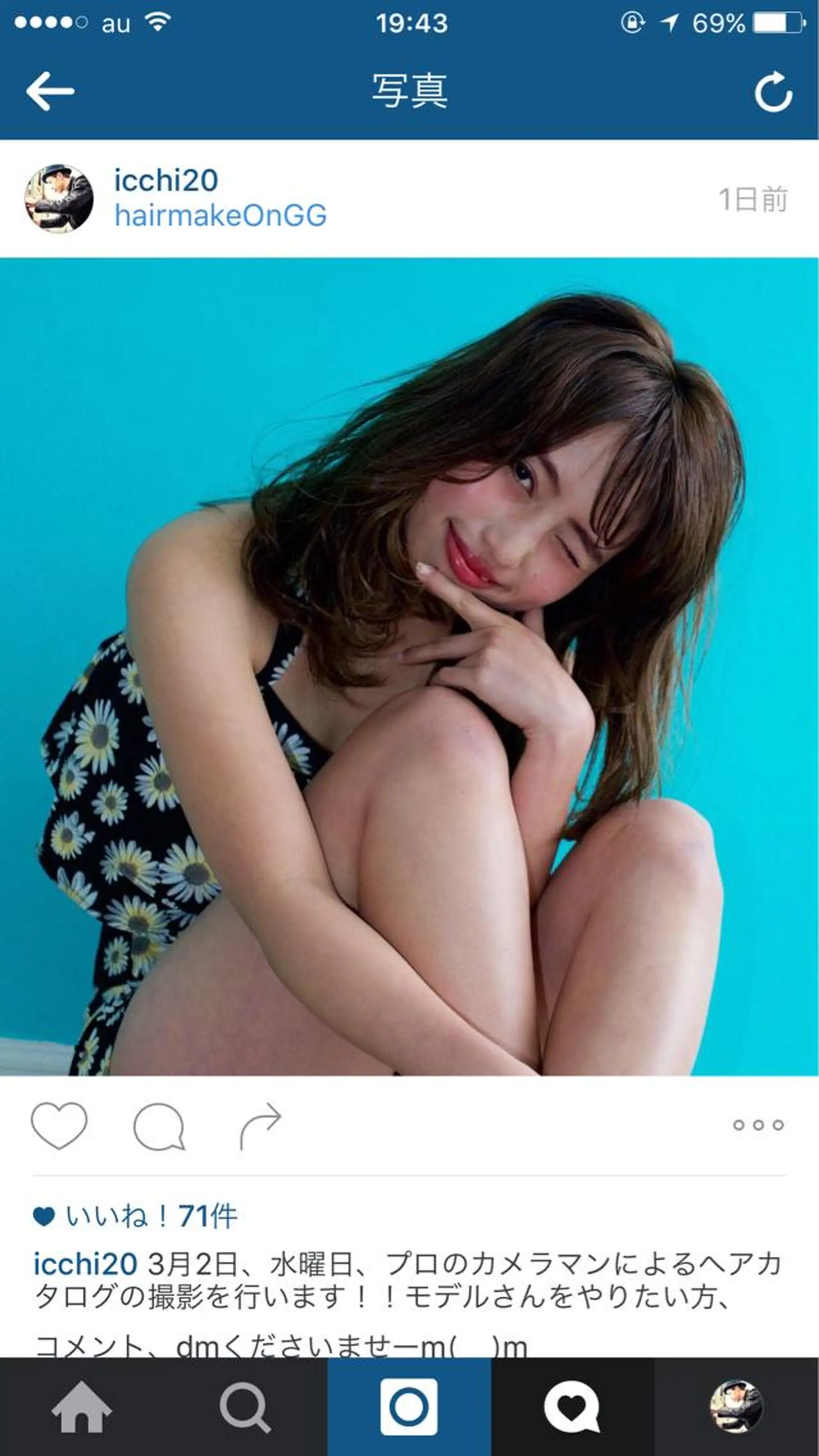Open the comment bubble under the photo

[159, 1126]
